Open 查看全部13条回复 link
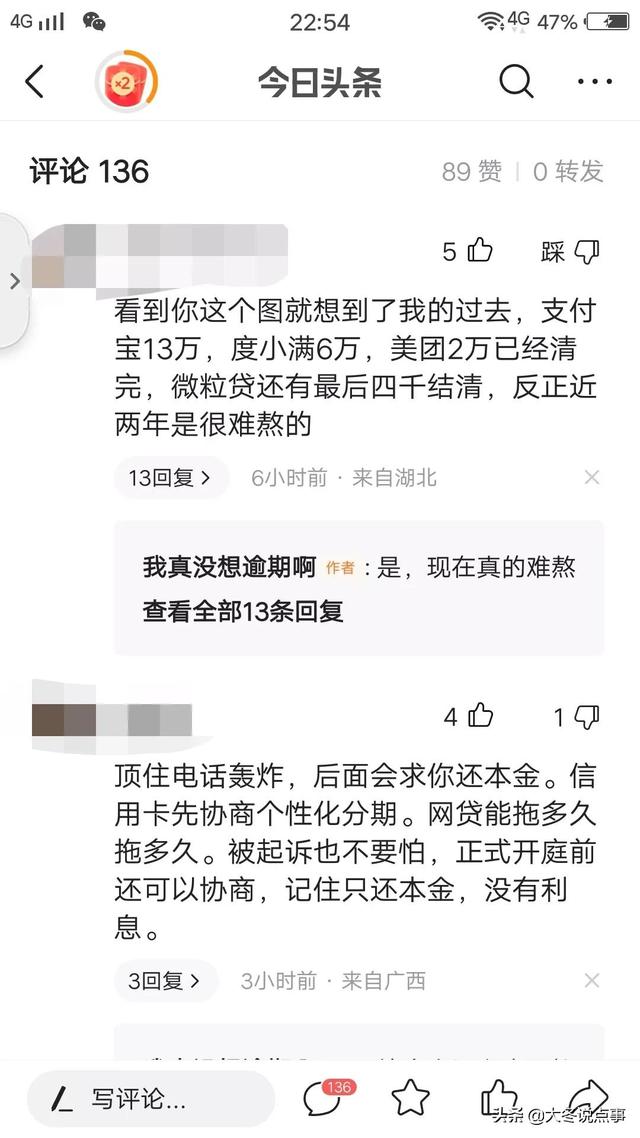Viewport: 640px width, 1138px height. click(243, 612)
